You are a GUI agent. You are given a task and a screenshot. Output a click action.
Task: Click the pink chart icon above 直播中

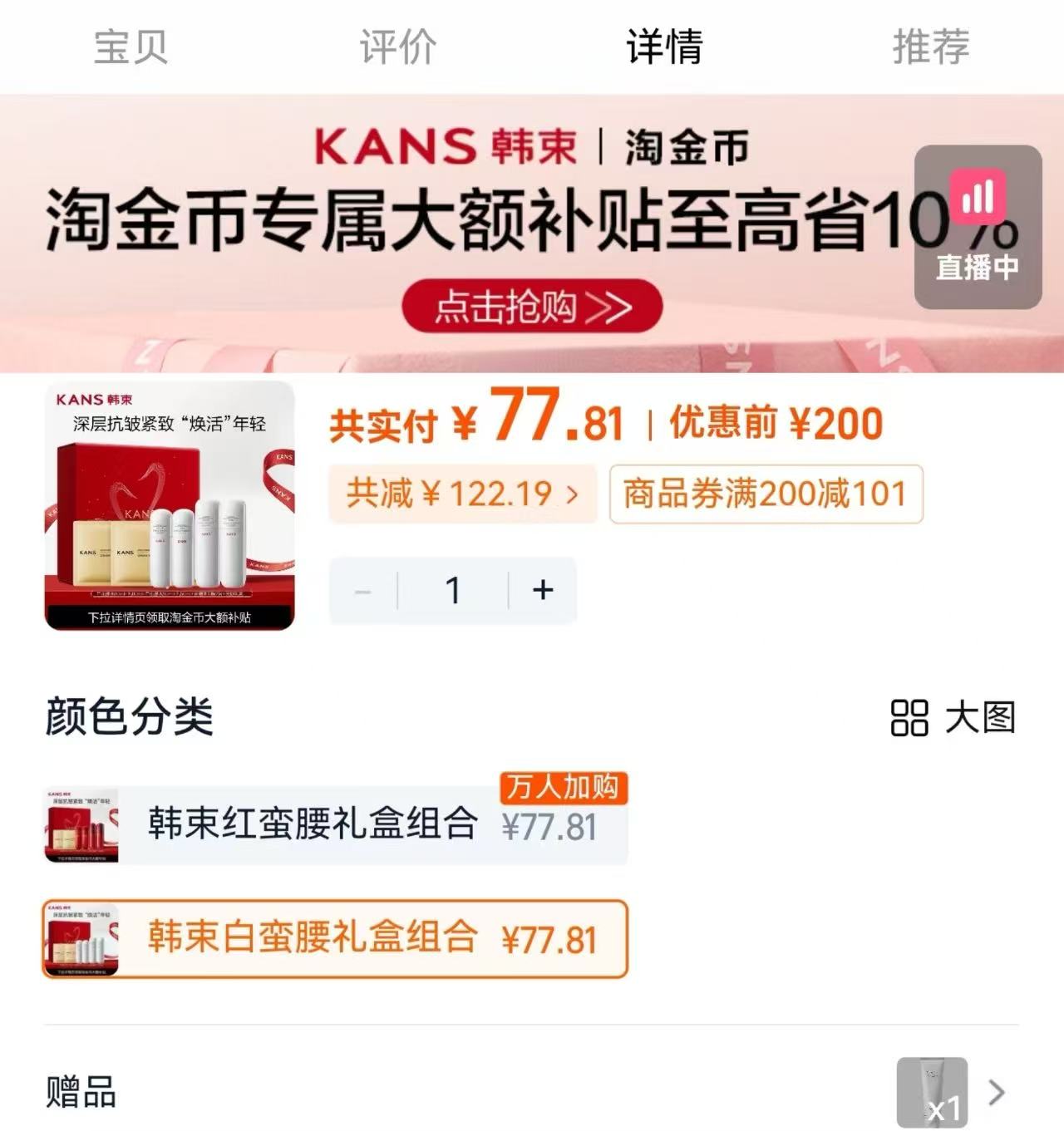click(978, 196)
